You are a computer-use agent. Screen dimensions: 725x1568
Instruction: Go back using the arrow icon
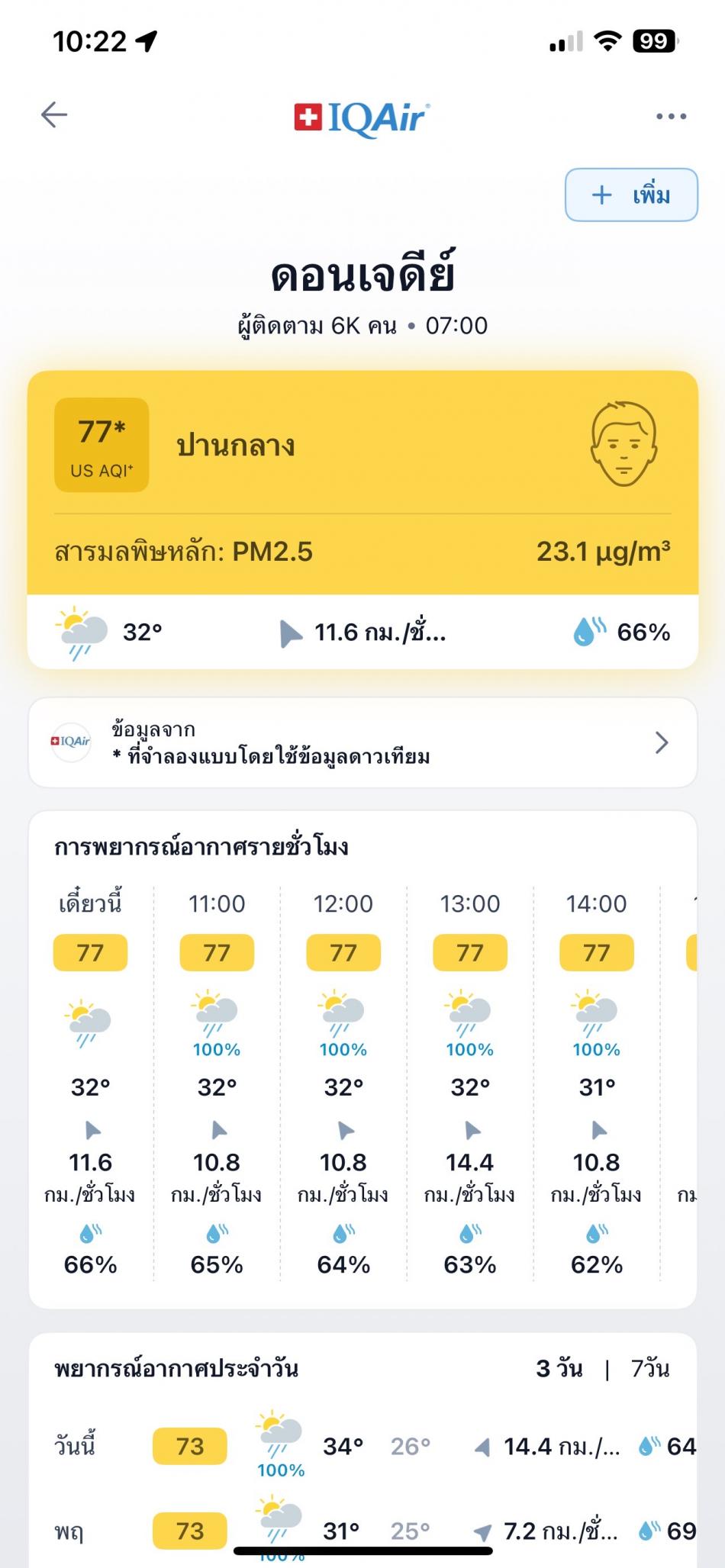54,115
